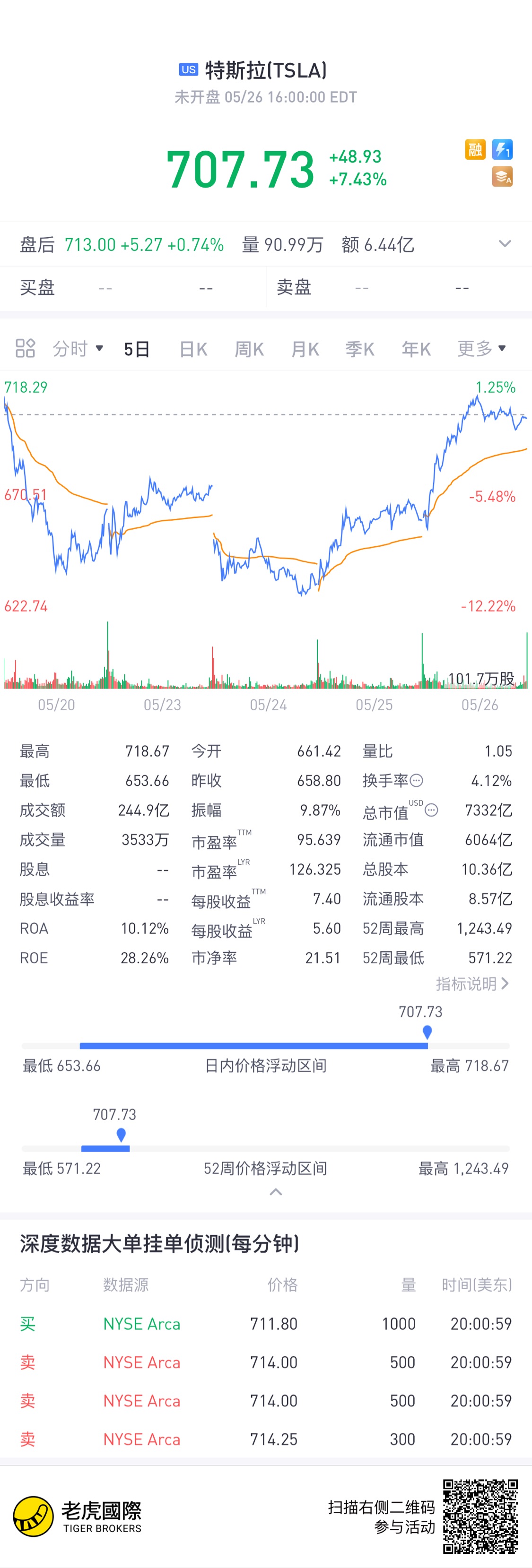Tap the orange layers icon
Screen dimensions: 532x1568
pos(502,177)
